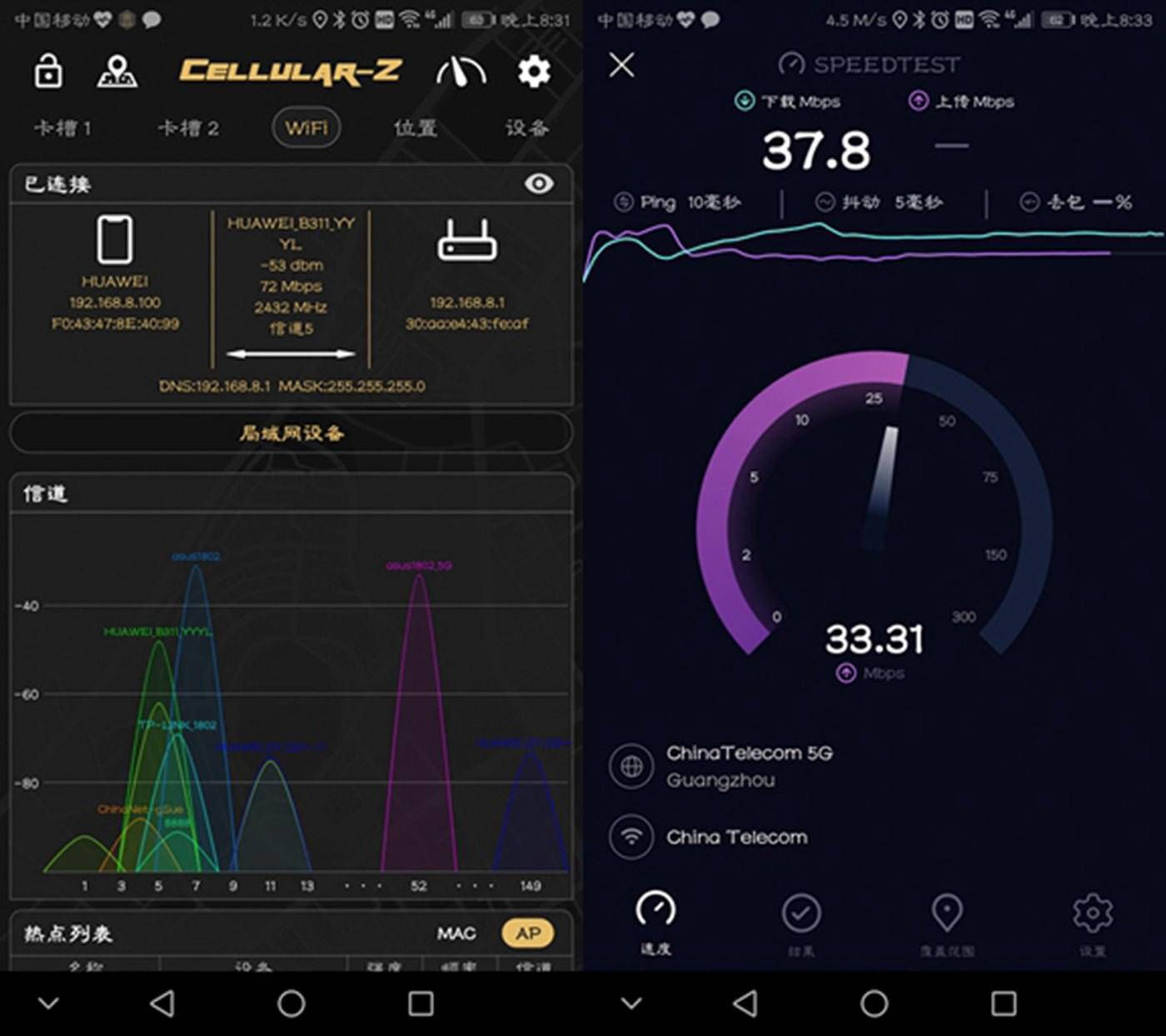The width and height of the screenshot is (1166, 1036).
Task: Select the WiFi tab
Action: pyautogui.click(x=306, y=128)
